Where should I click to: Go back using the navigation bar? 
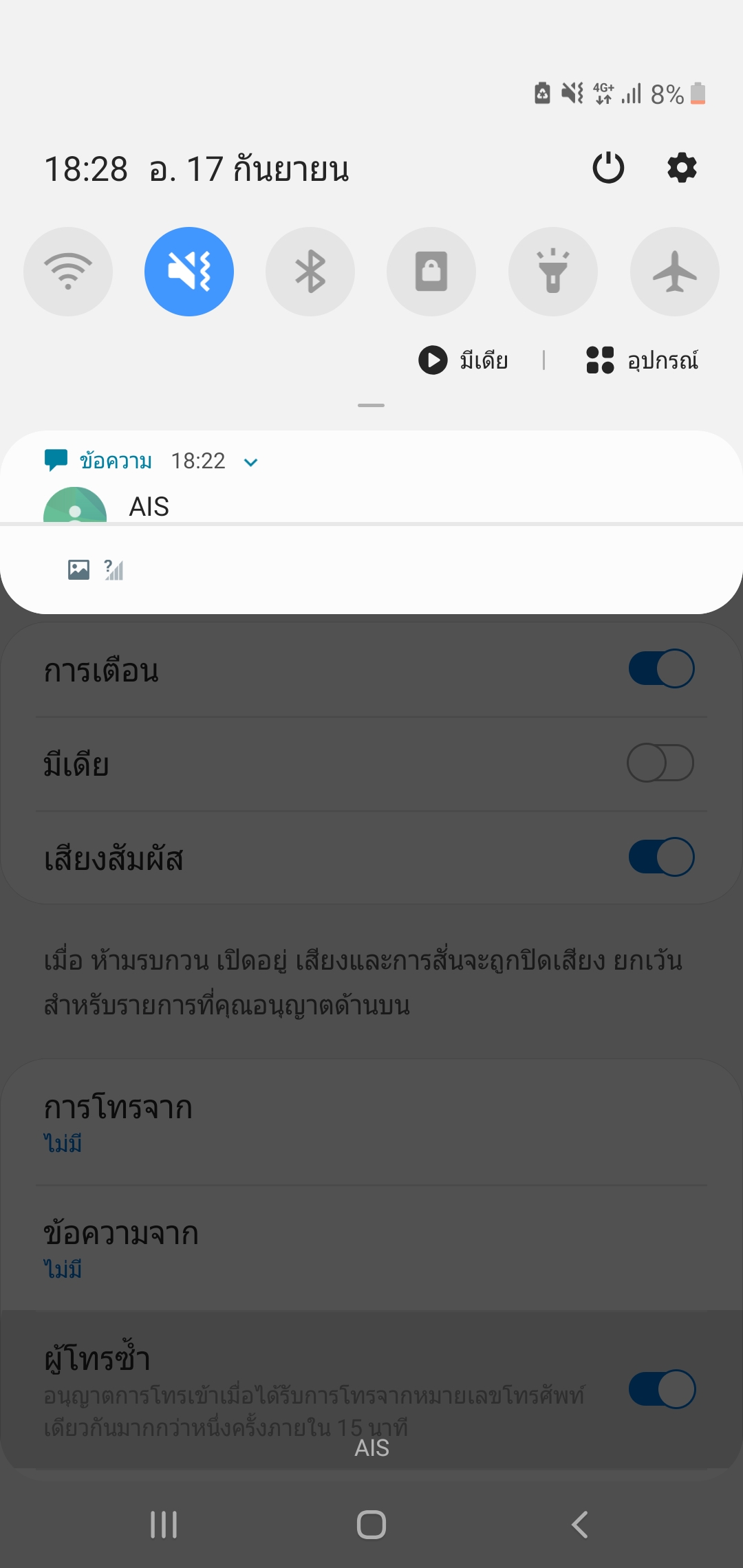pyautogui.click(x=579, y=1525)
